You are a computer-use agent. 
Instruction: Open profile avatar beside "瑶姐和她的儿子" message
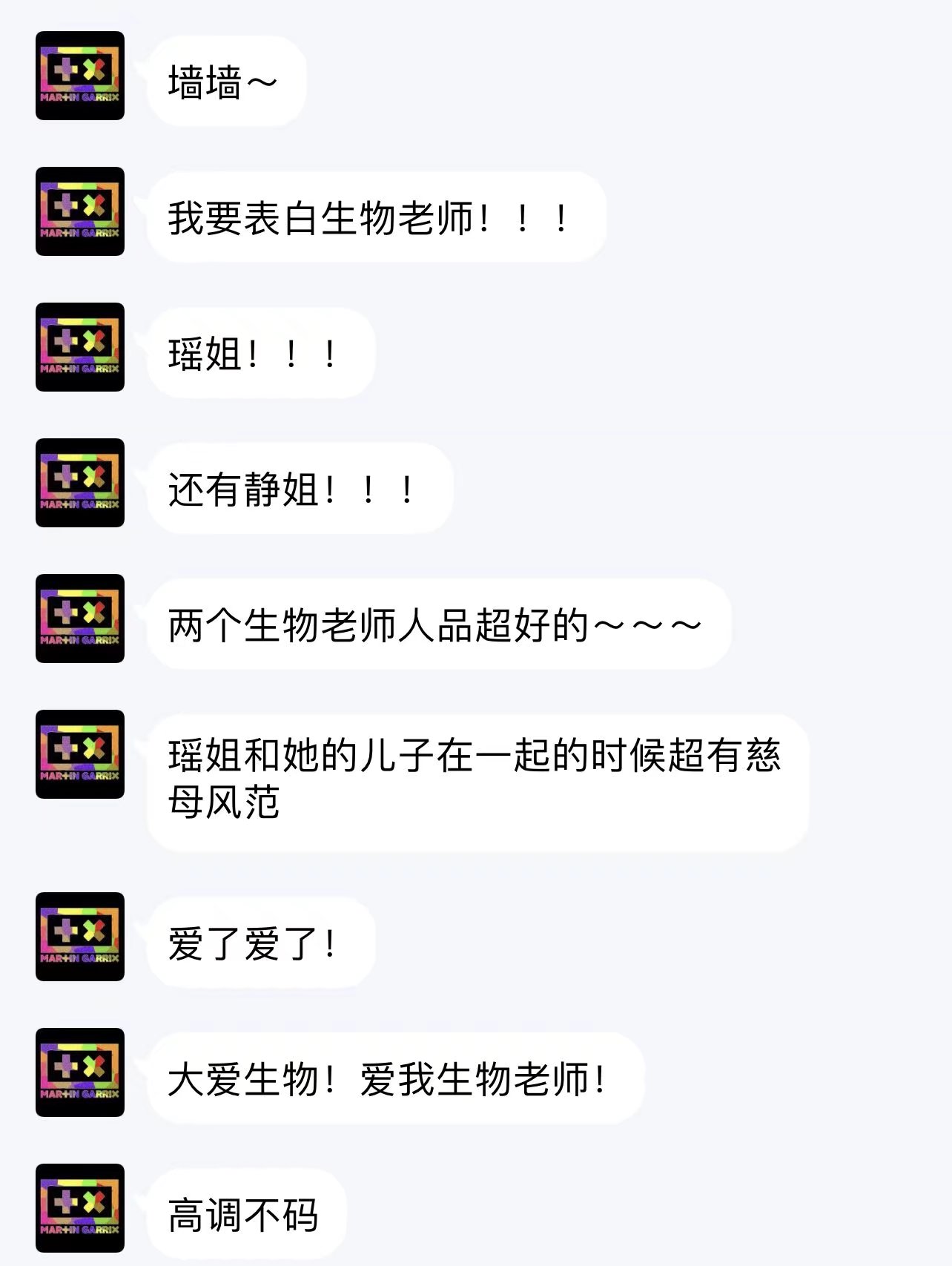click(x=80, y=754)
